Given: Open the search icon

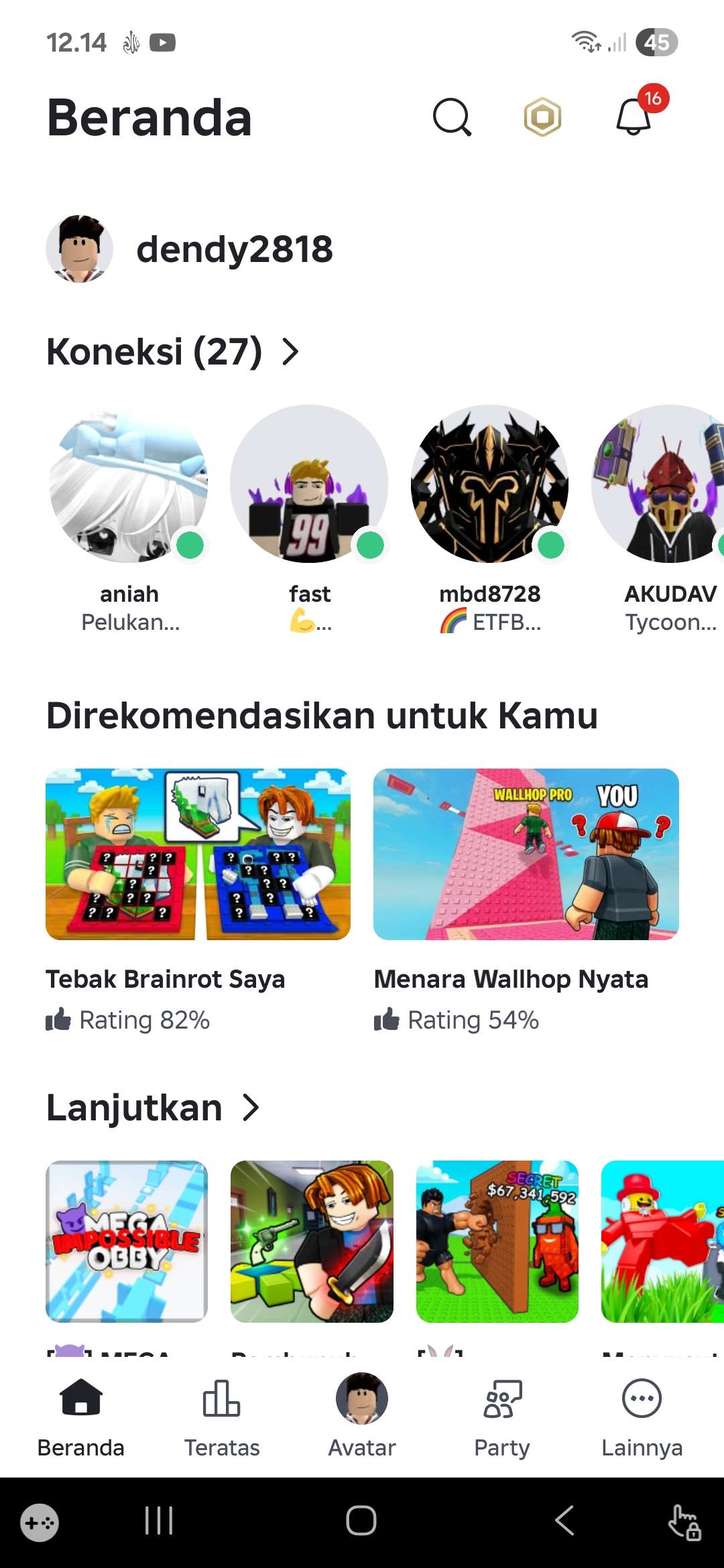Looking at the screenshot, I should point(450,117).
